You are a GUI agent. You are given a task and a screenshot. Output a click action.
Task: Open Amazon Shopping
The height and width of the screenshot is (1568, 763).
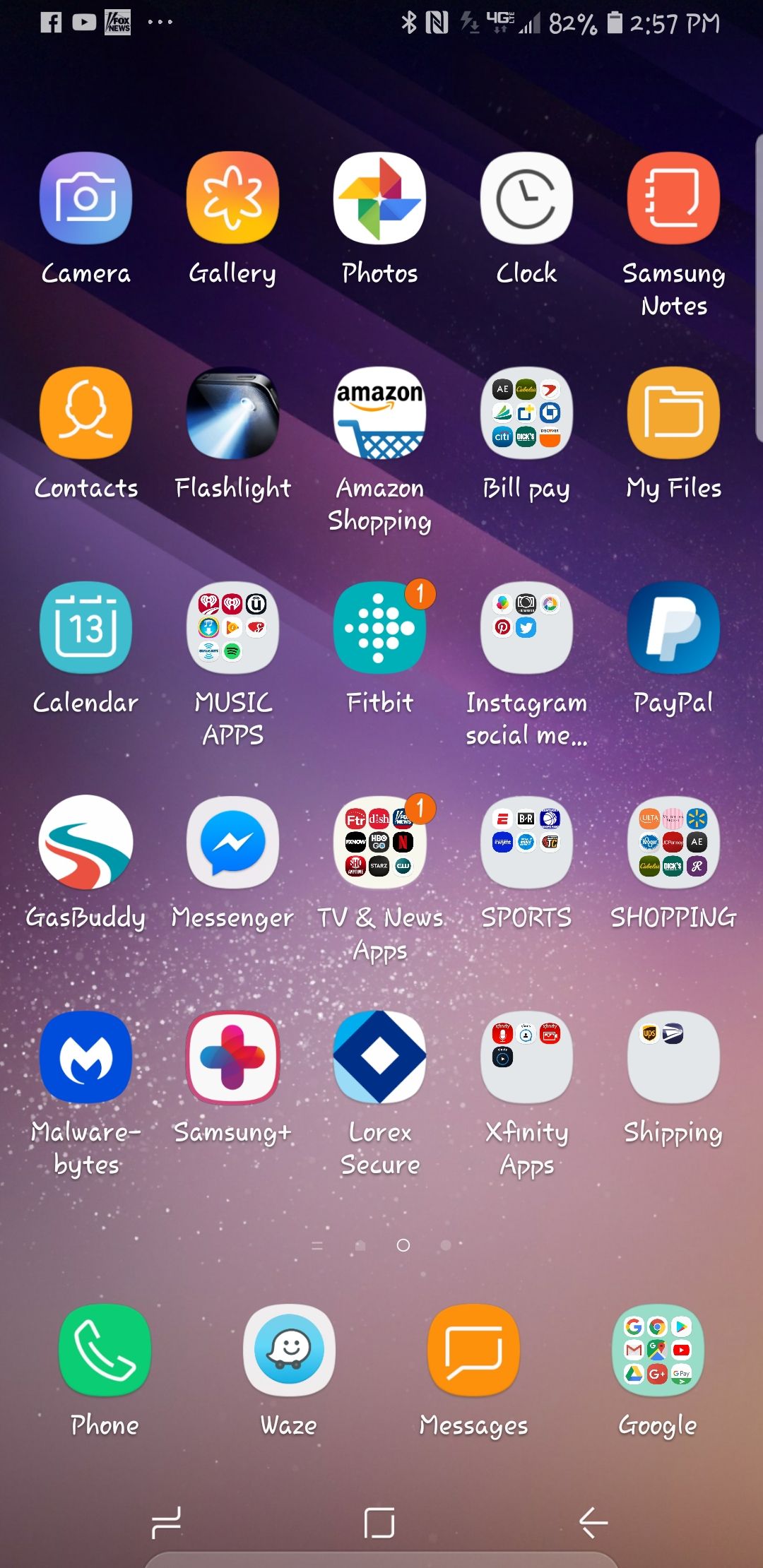coord(379,413)
